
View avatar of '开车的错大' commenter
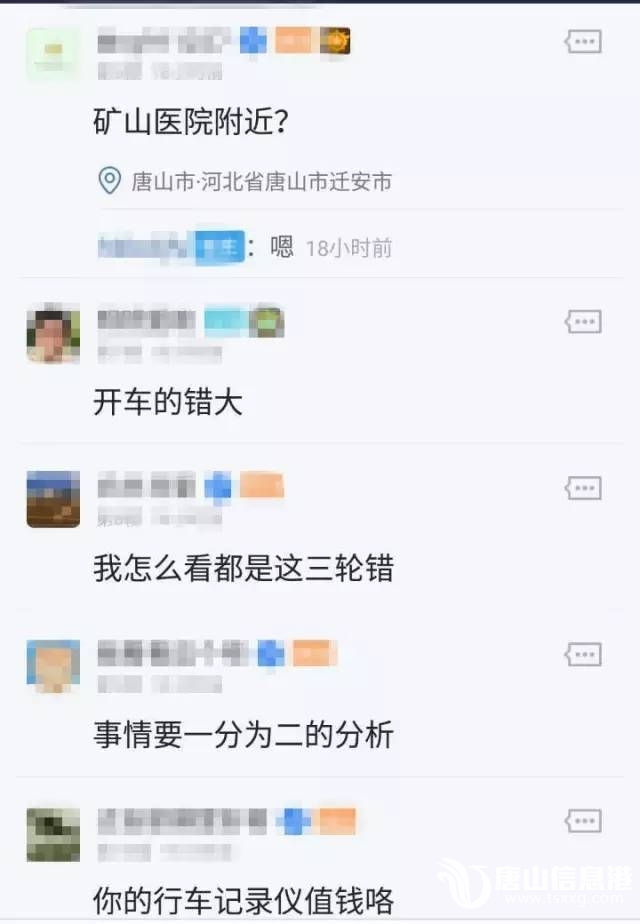tap(53, 335)
